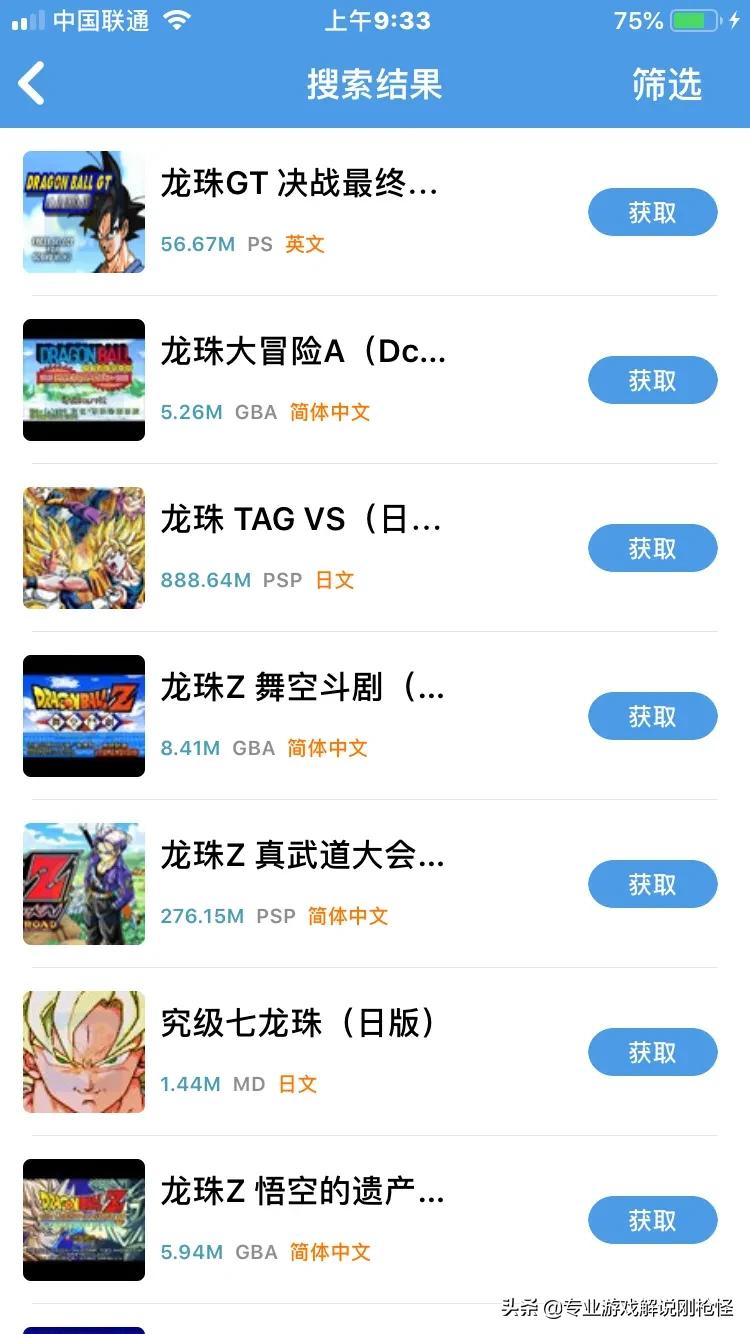Open 龙珠Z 真武道大会 game page

coord(302,857)
